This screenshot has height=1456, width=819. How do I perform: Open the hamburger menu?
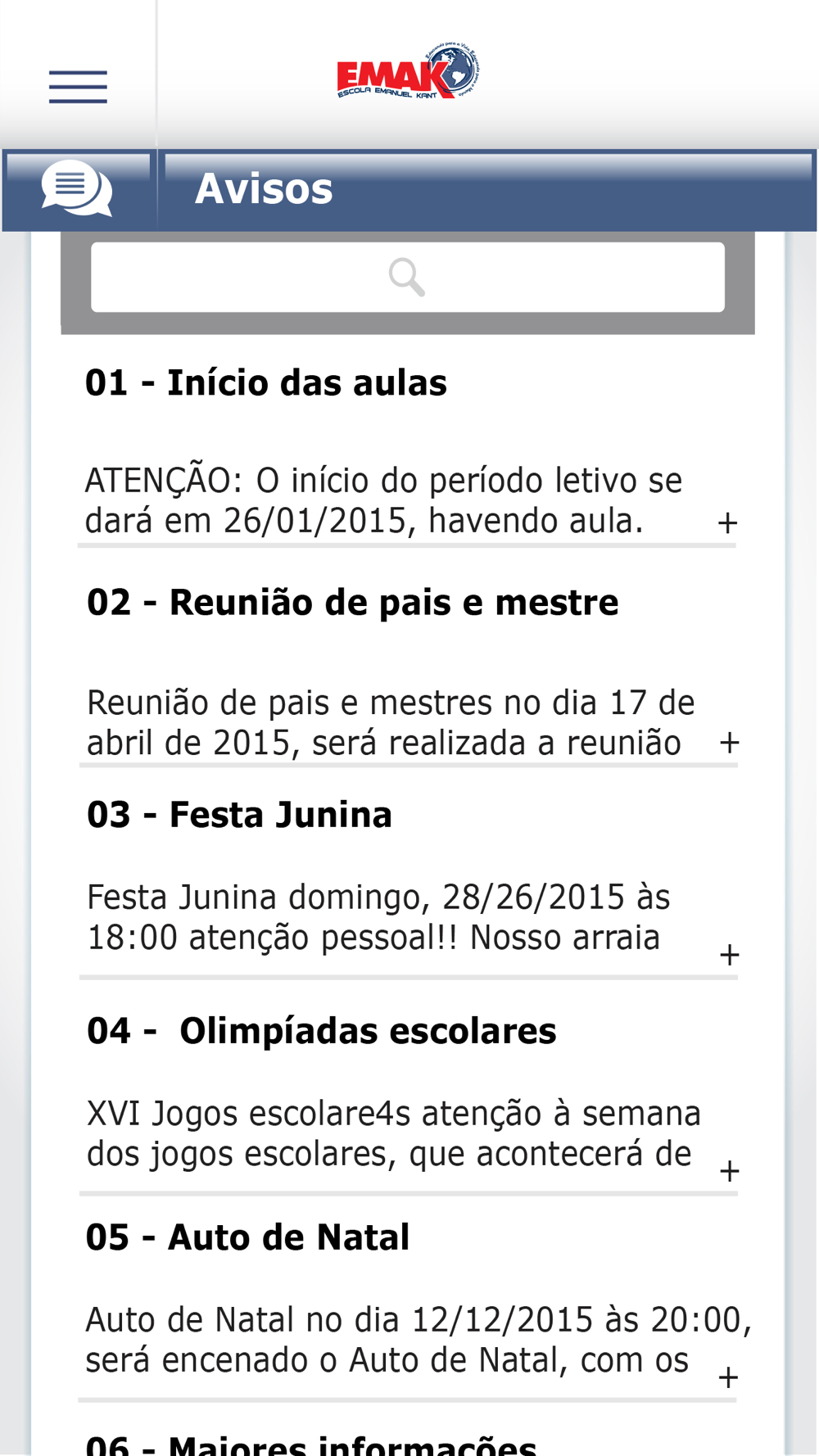point(78,87)
